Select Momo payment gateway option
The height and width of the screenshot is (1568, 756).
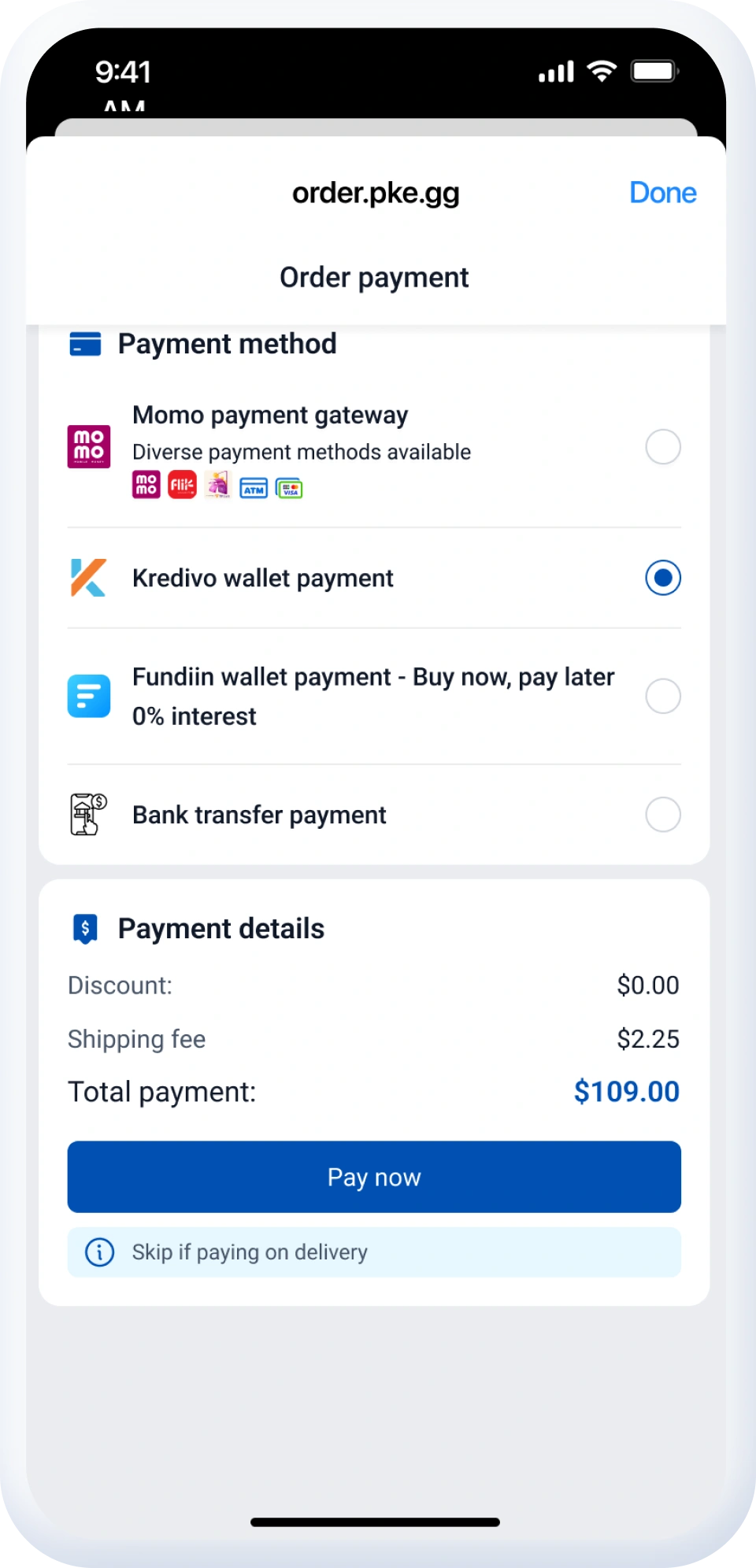(x=662, y=447)
